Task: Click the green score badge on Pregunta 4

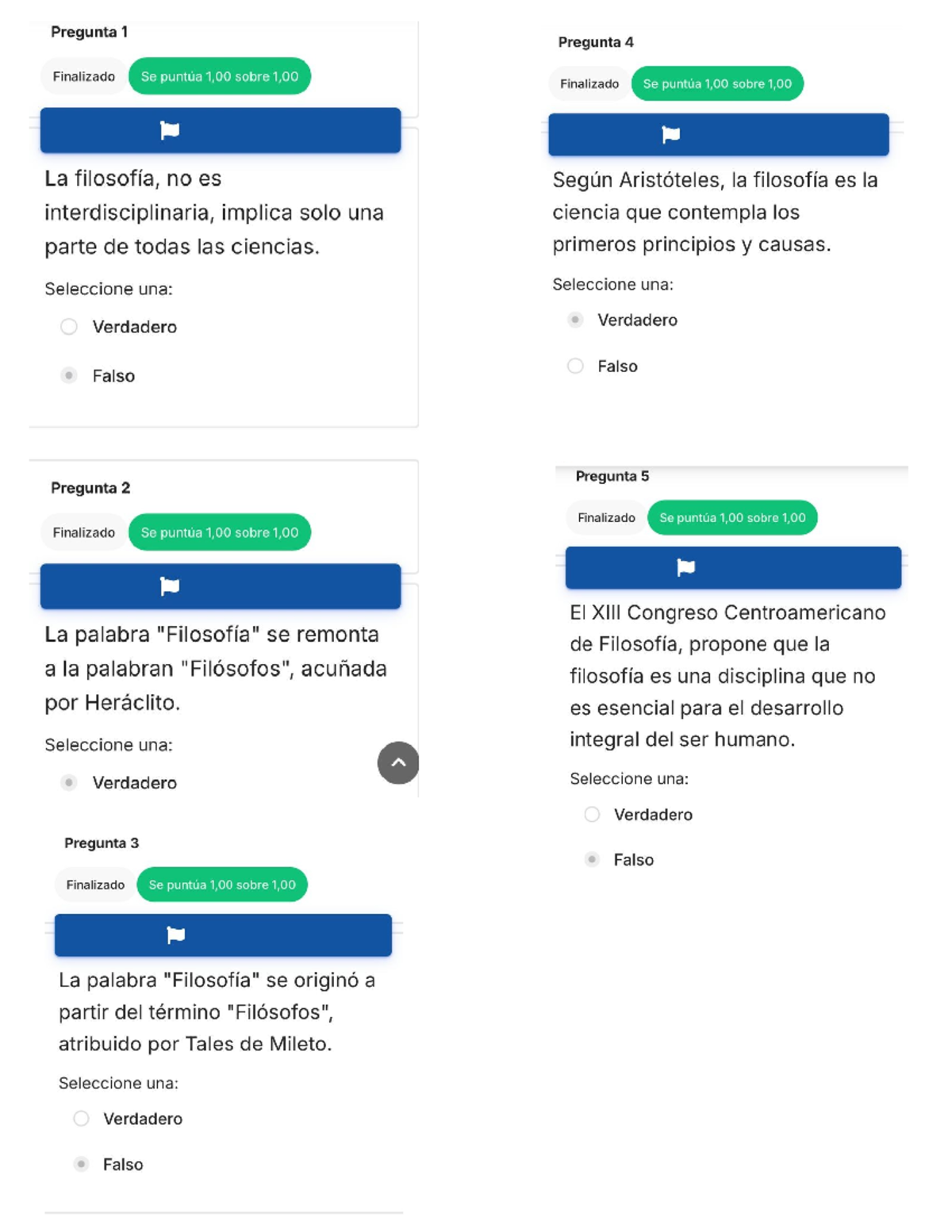Action: tap(716, 83)
